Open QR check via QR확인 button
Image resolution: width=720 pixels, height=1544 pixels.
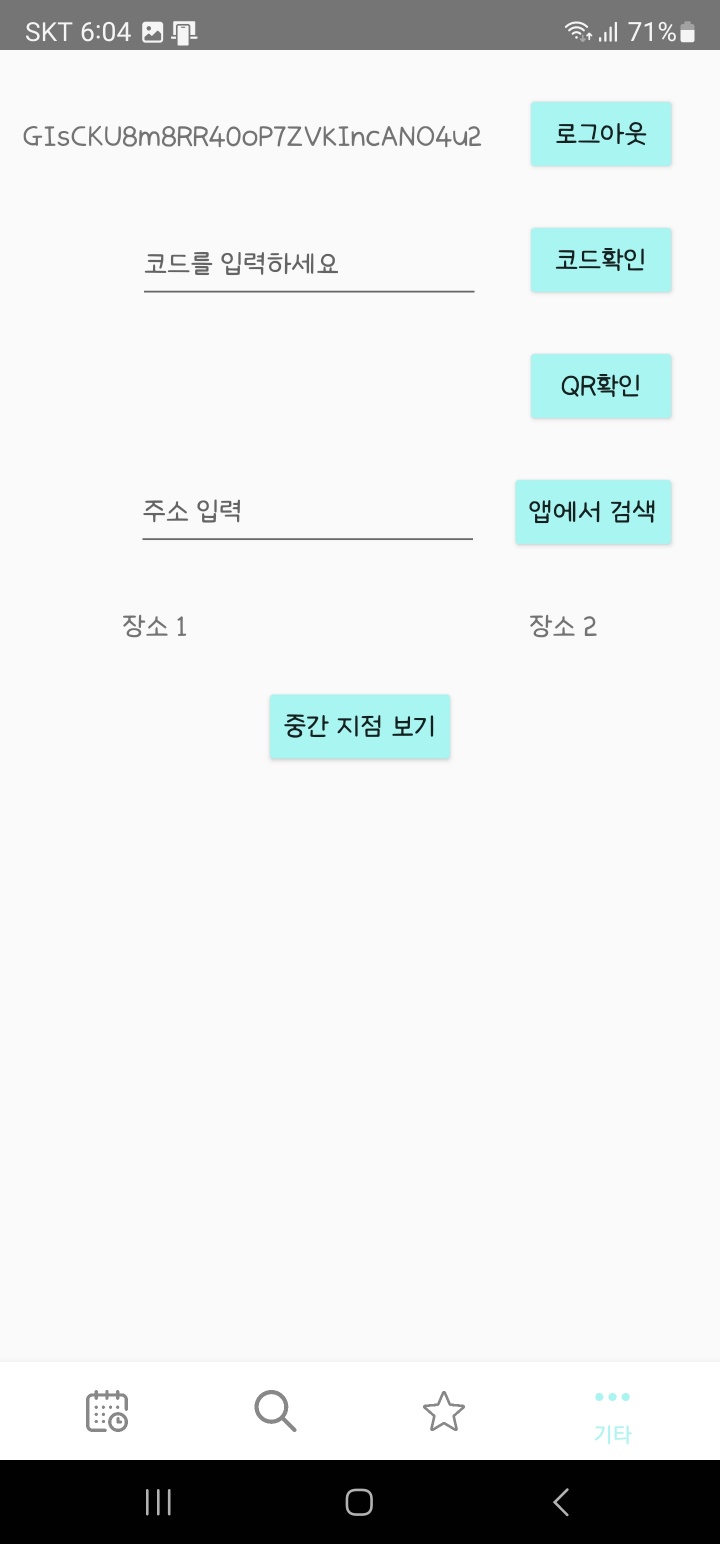coord(600,385)
